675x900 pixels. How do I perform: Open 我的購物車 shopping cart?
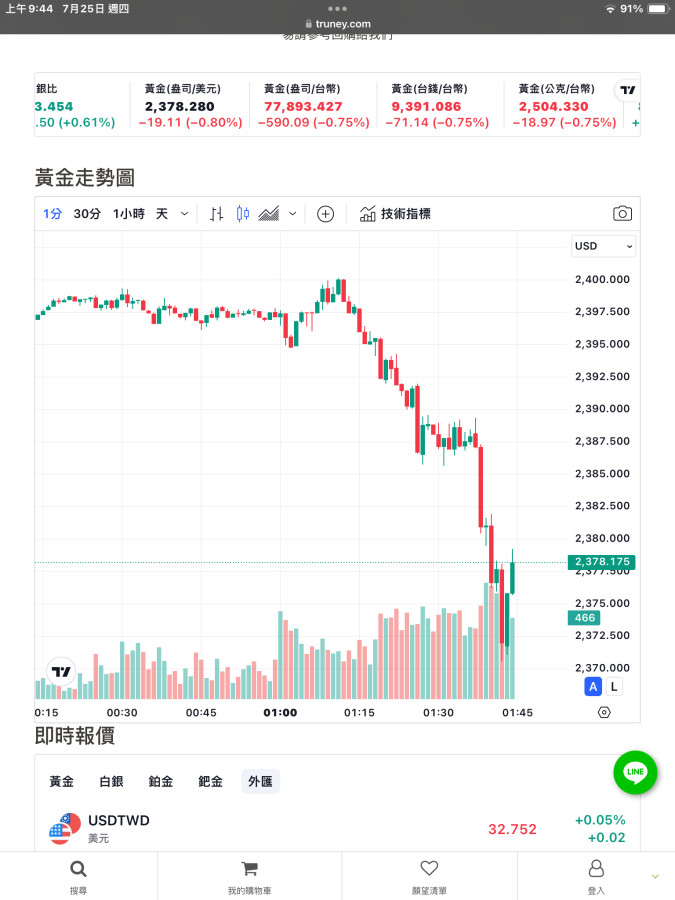coord(249,876)
